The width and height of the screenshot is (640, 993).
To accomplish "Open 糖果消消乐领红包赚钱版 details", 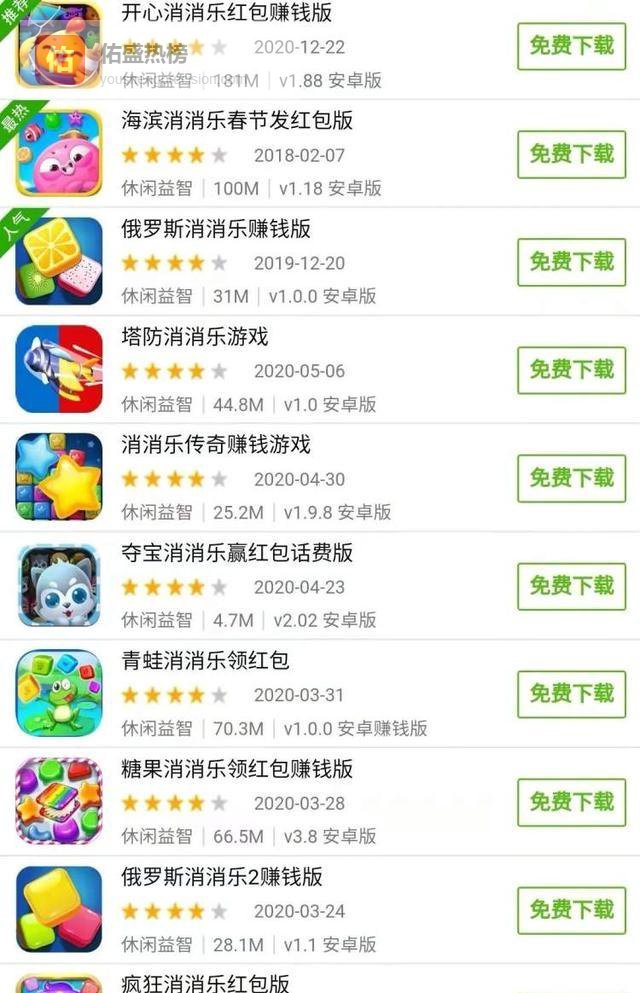I will pyautogui.click(x=237, y=769).
